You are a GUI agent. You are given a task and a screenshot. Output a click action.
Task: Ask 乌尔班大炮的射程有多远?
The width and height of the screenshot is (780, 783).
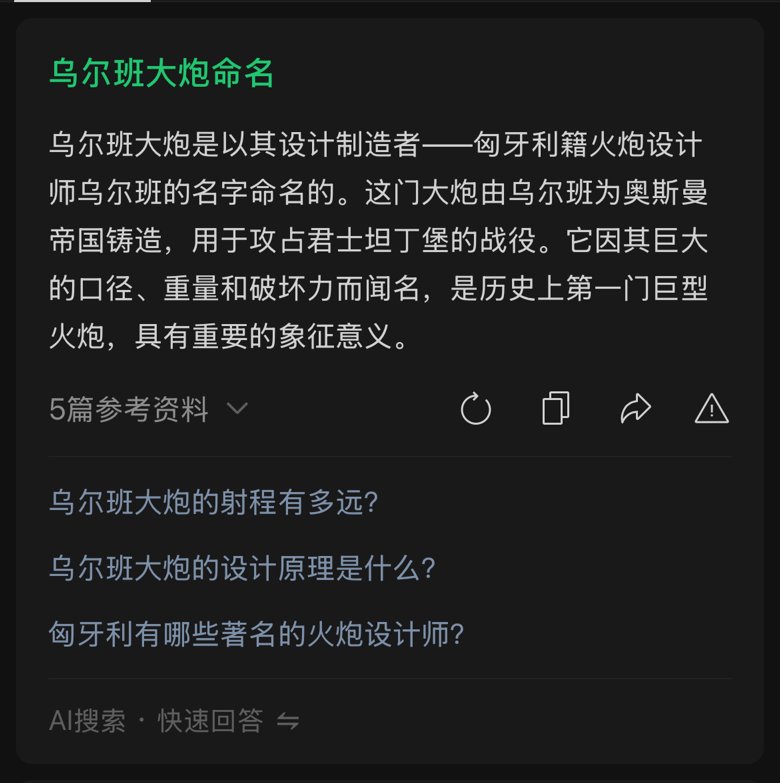coord(213,502)
